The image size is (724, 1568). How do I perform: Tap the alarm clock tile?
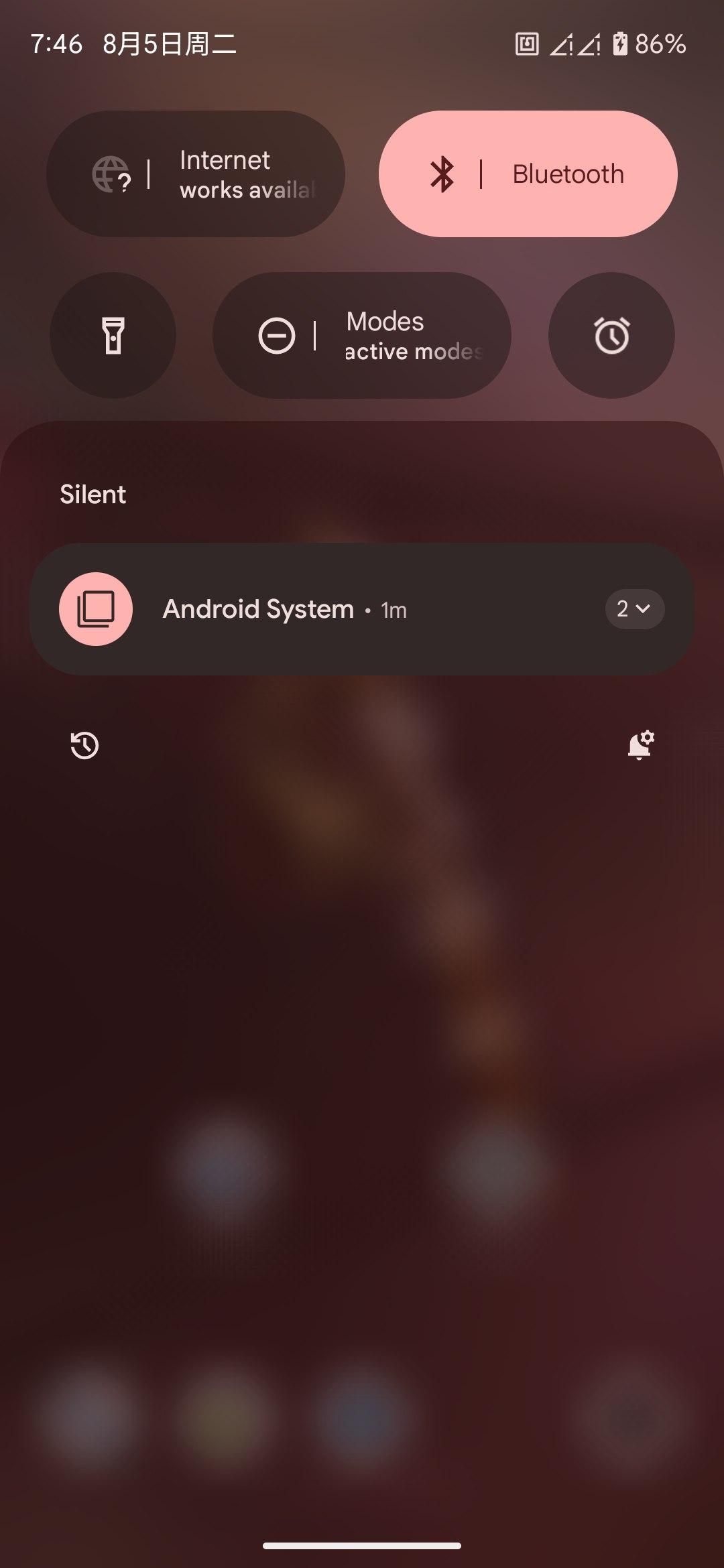click(x=611, y=335)
